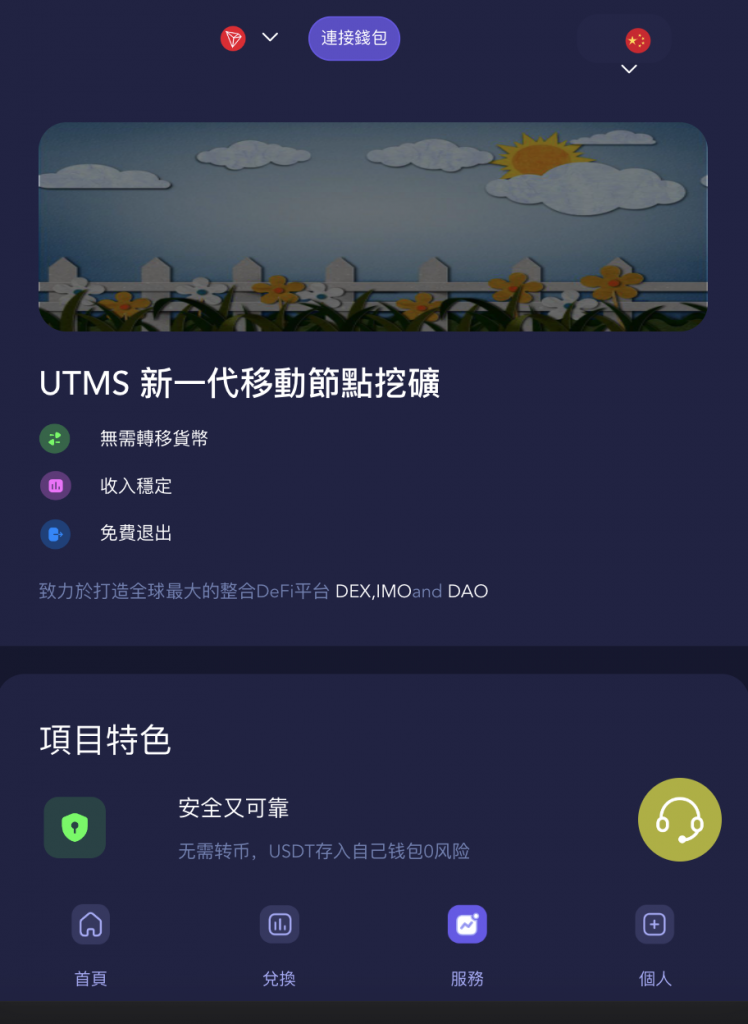Open the flower garden banner
This screenshot has width=748, height=1024.
[373, 227]
